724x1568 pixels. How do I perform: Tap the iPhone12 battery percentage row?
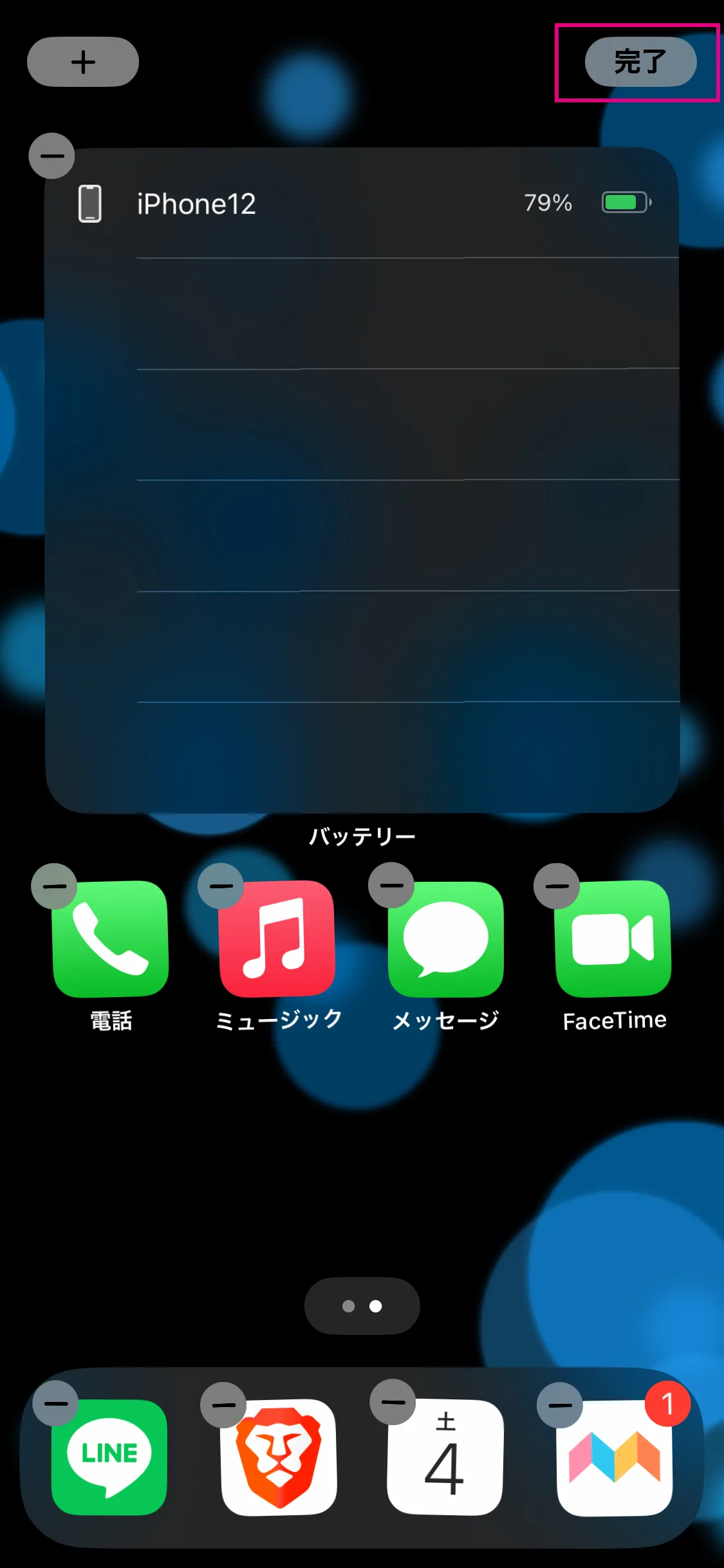[x=360, y=204]
